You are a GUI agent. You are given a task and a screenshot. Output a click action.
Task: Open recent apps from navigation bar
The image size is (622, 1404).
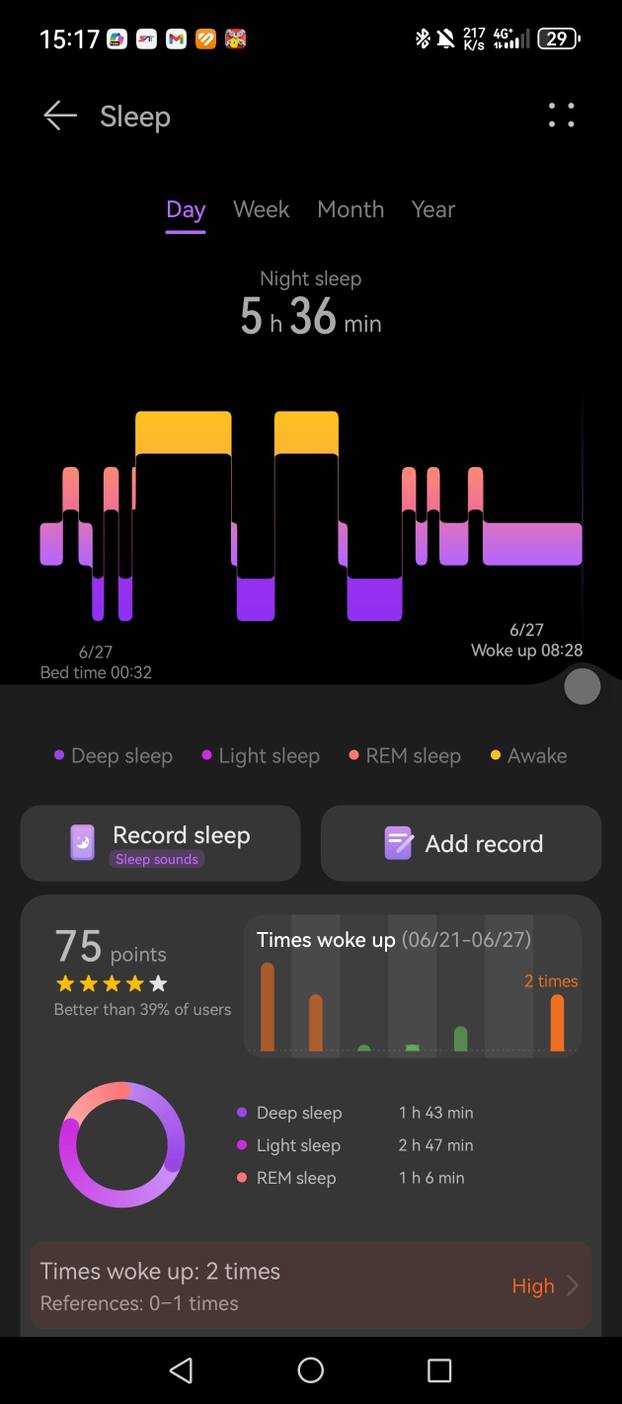click(x=439, y=1370)
